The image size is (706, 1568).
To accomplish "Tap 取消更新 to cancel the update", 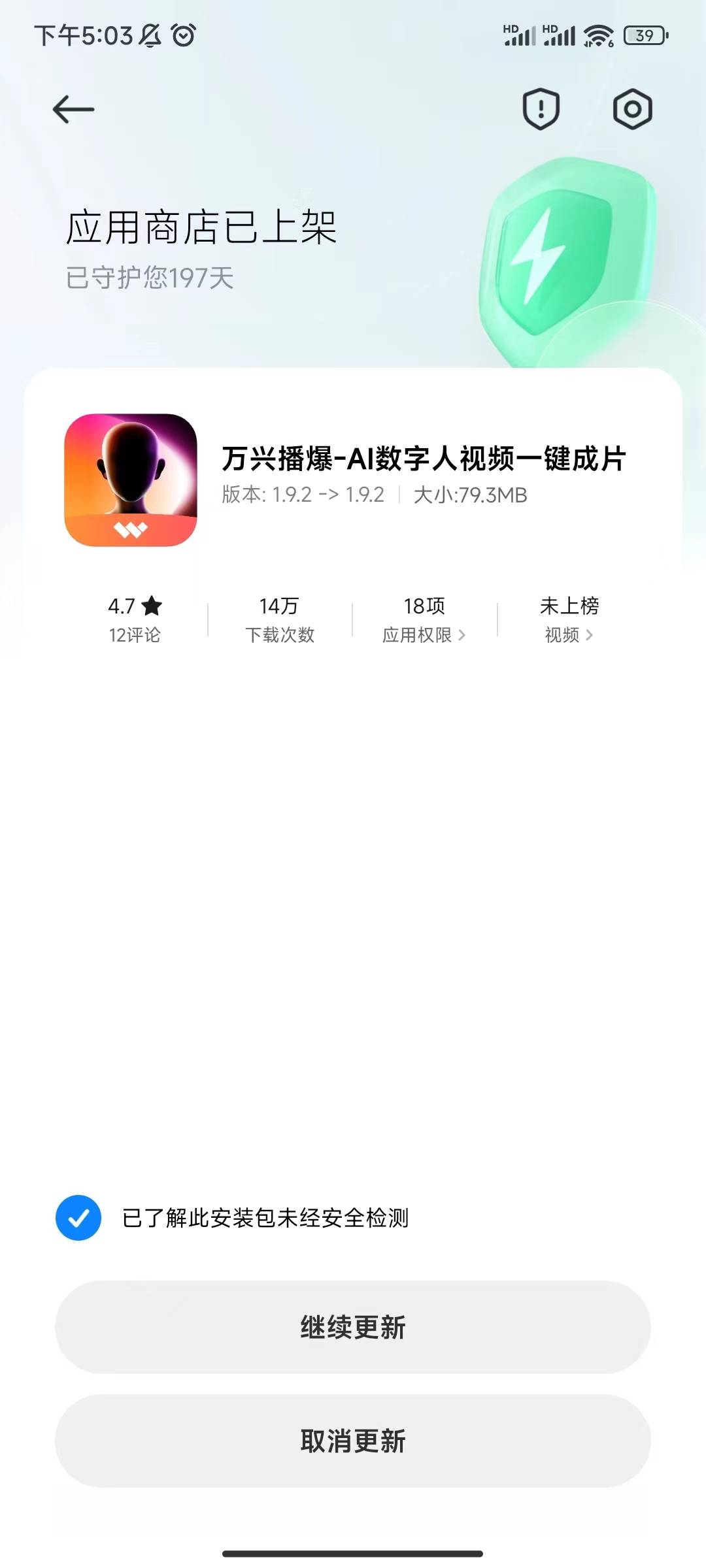I will pos(353,1439).
